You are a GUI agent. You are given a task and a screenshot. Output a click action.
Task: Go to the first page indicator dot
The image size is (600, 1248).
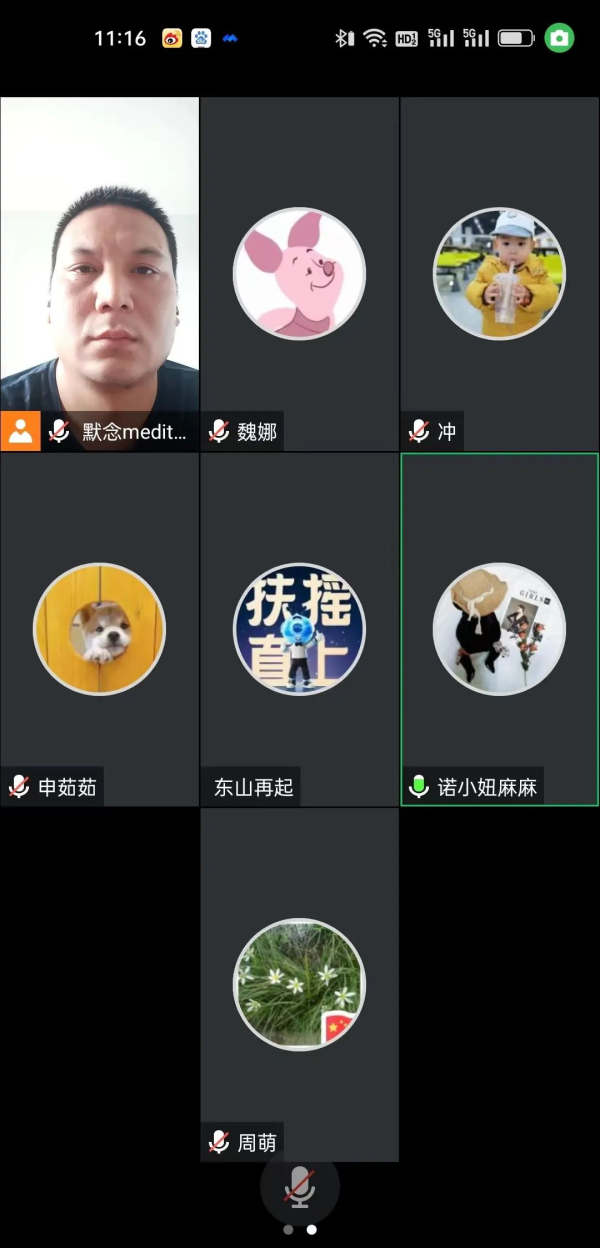[288, 1230]
